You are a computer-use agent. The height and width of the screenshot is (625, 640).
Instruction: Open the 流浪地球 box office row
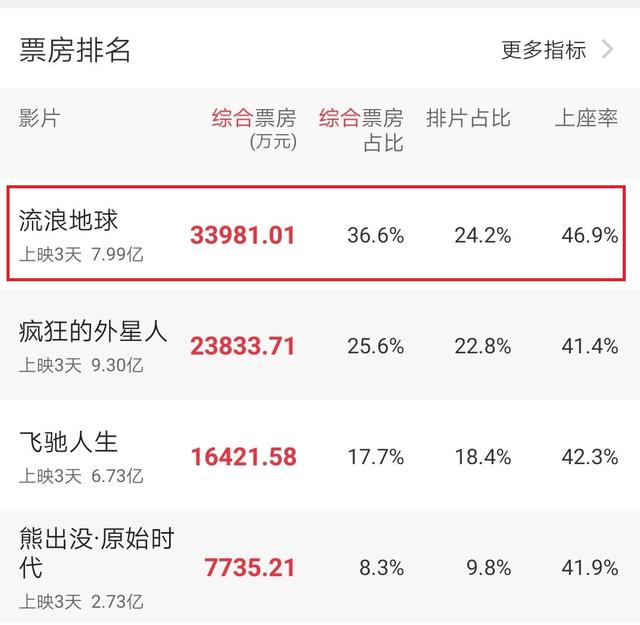click(316, 234)
